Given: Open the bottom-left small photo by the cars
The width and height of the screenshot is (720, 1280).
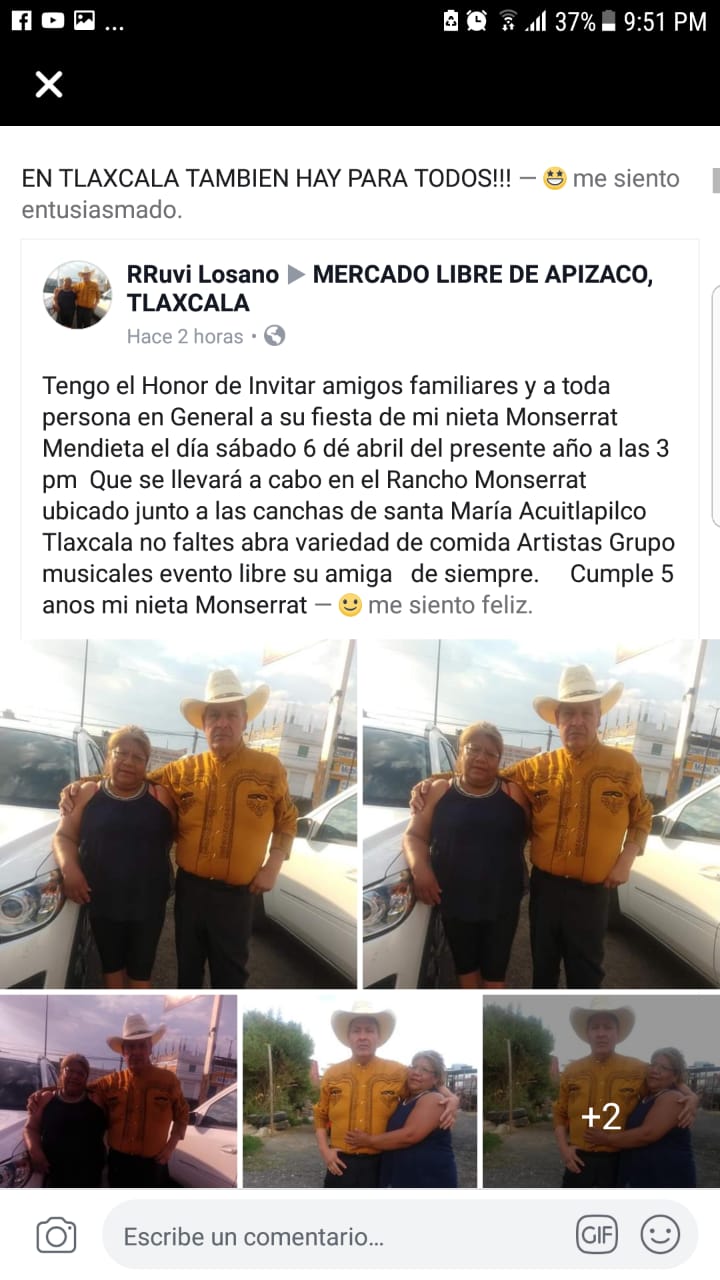Looking at the screenshot, I should pos(118,1091).
